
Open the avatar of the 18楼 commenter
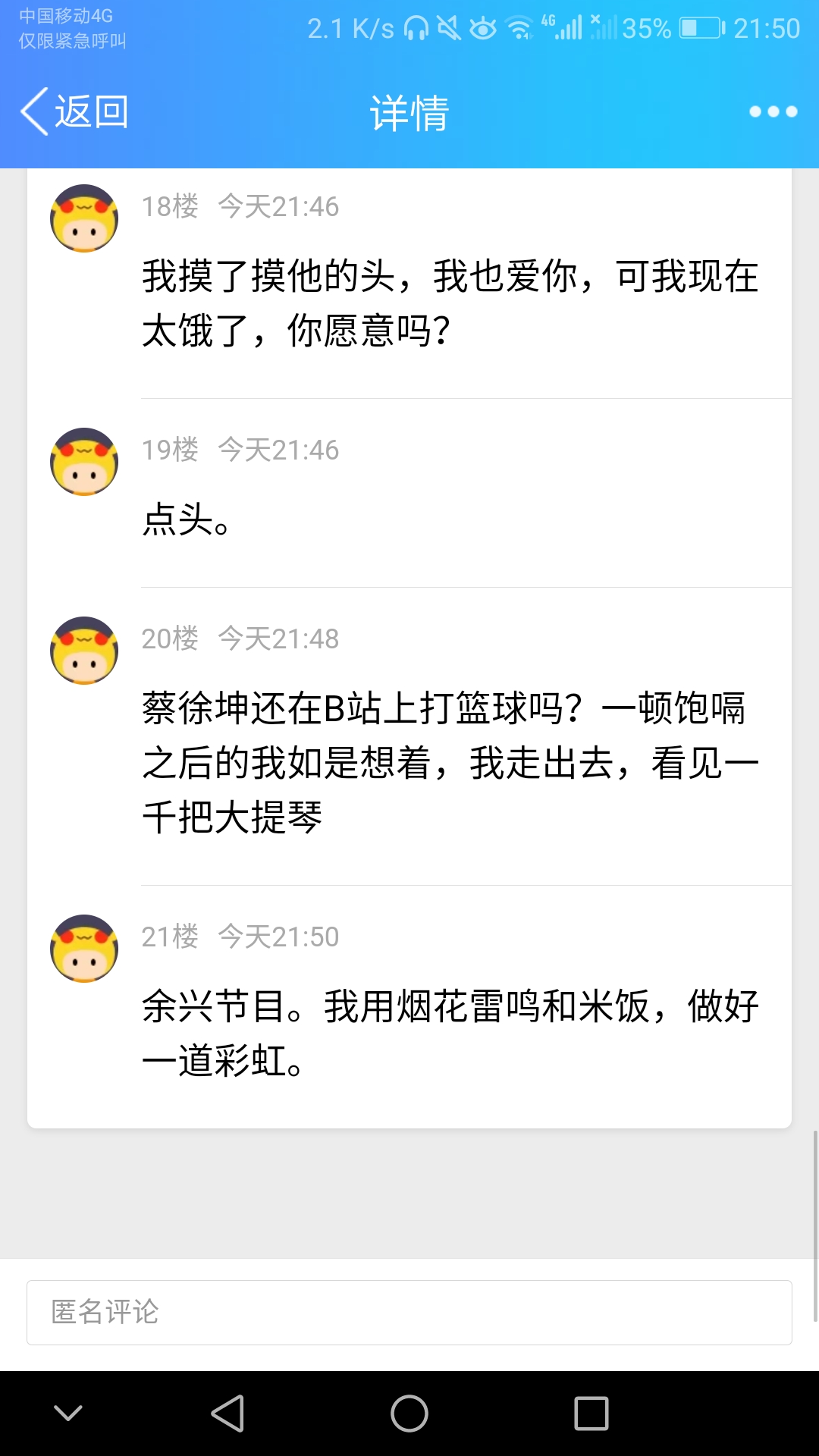tap(84, 218)
